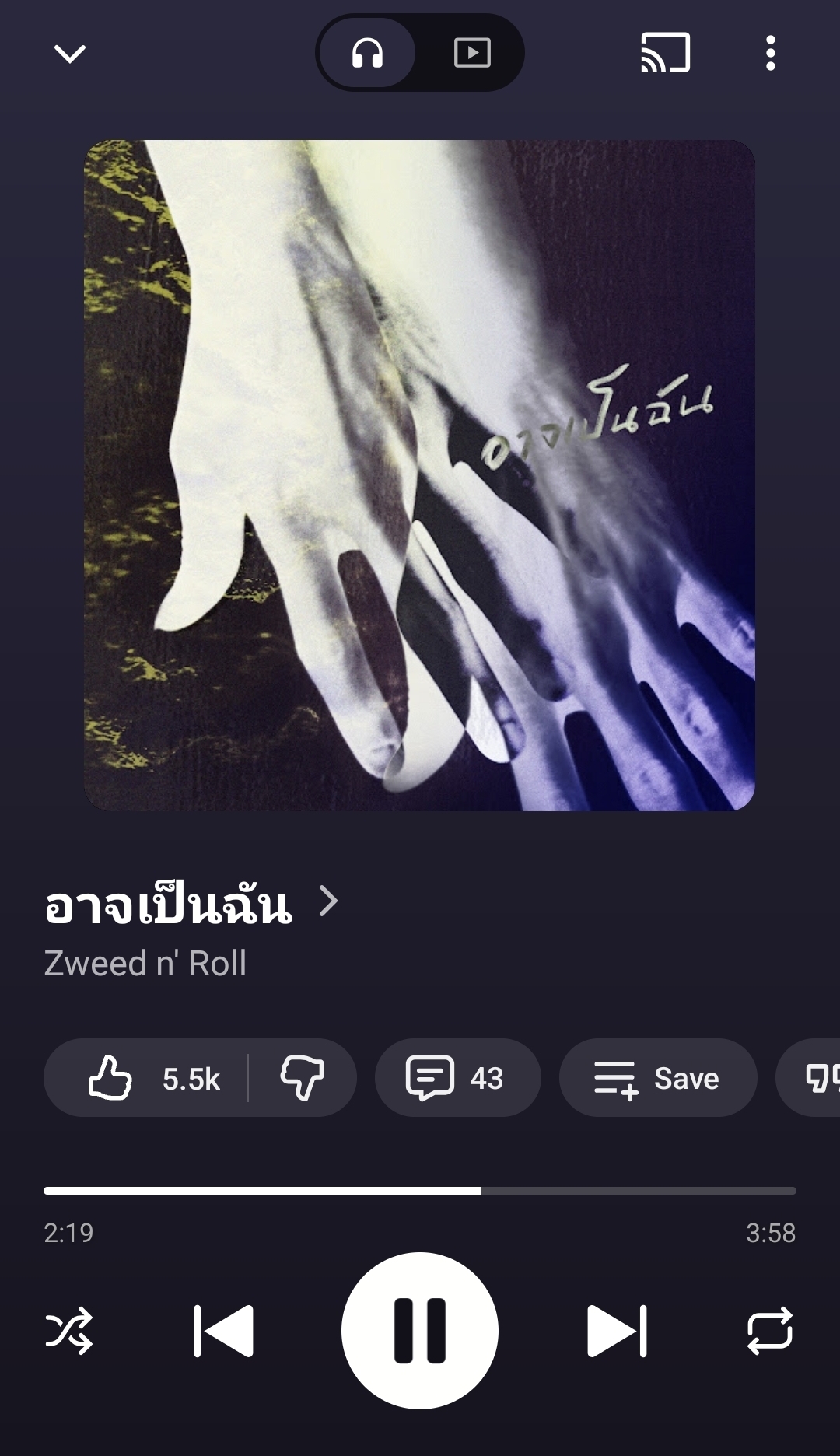The width and height of the screenshot is (840, 1456).
Task: Skip to next track
Action: [x=616, y=1331]
